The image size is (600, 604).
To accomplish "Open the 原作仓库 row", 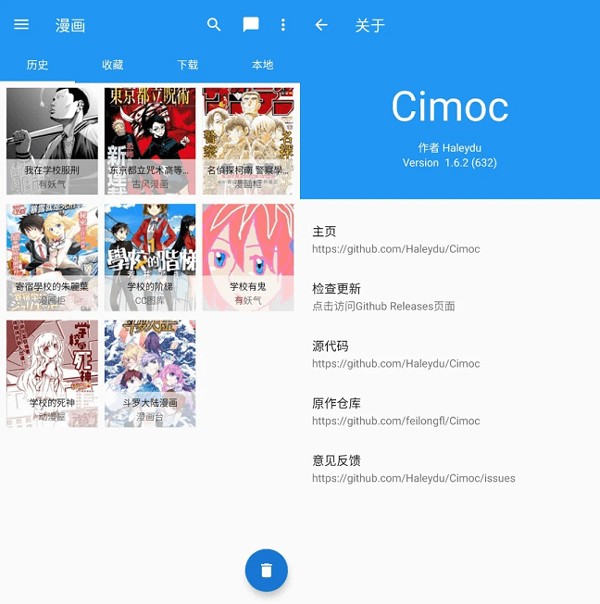I will 448,412.
